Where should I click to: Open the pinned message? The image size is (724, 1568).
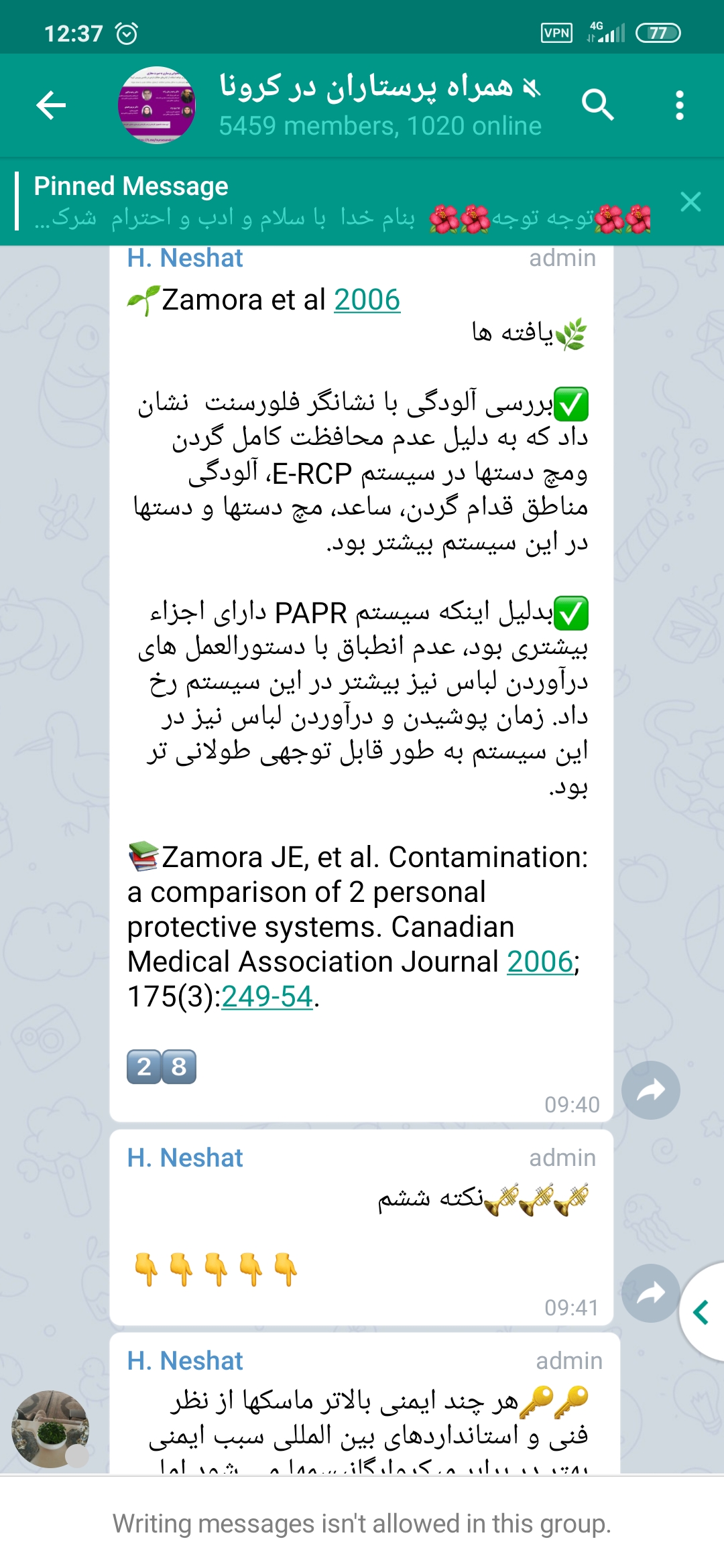pyautogui.click(x=335, y=202)
